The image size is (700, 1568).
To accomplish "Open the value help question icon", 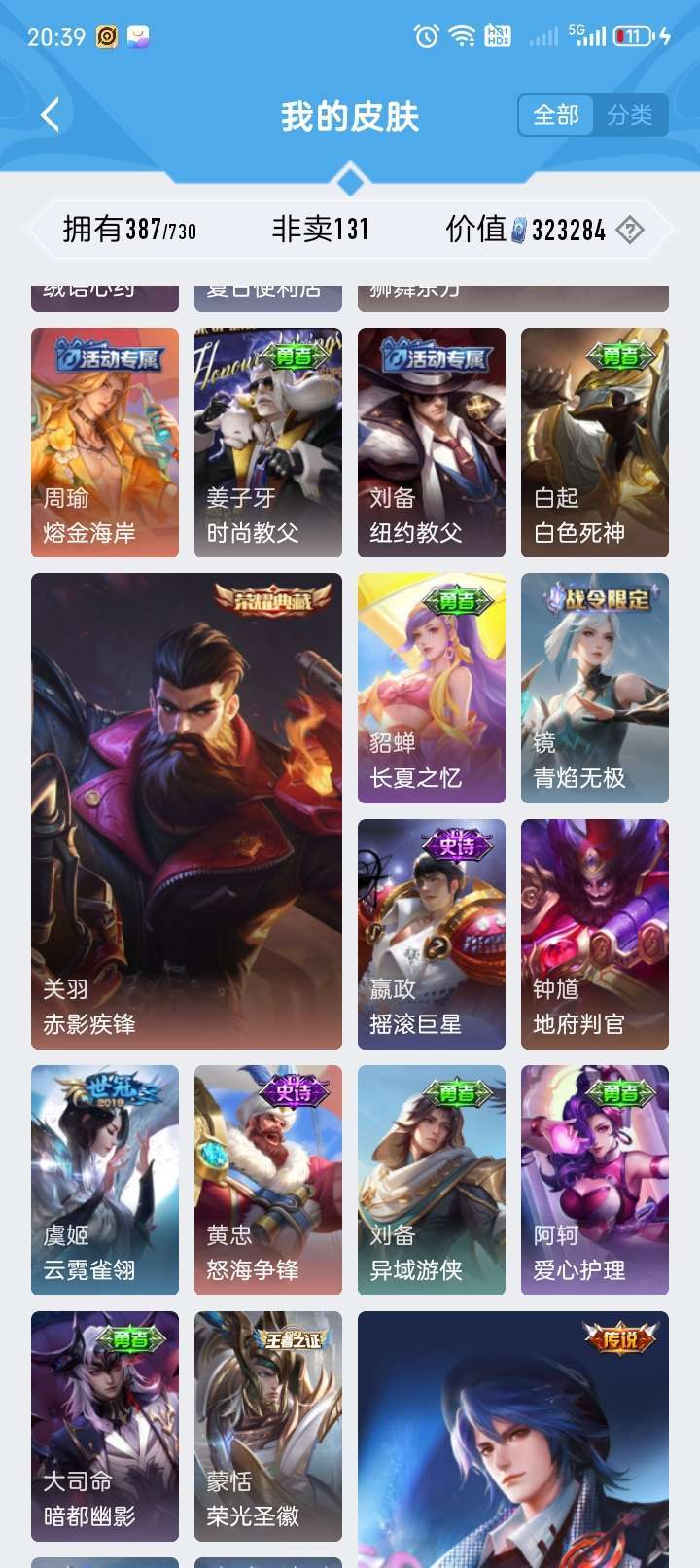I will point(630,231).
